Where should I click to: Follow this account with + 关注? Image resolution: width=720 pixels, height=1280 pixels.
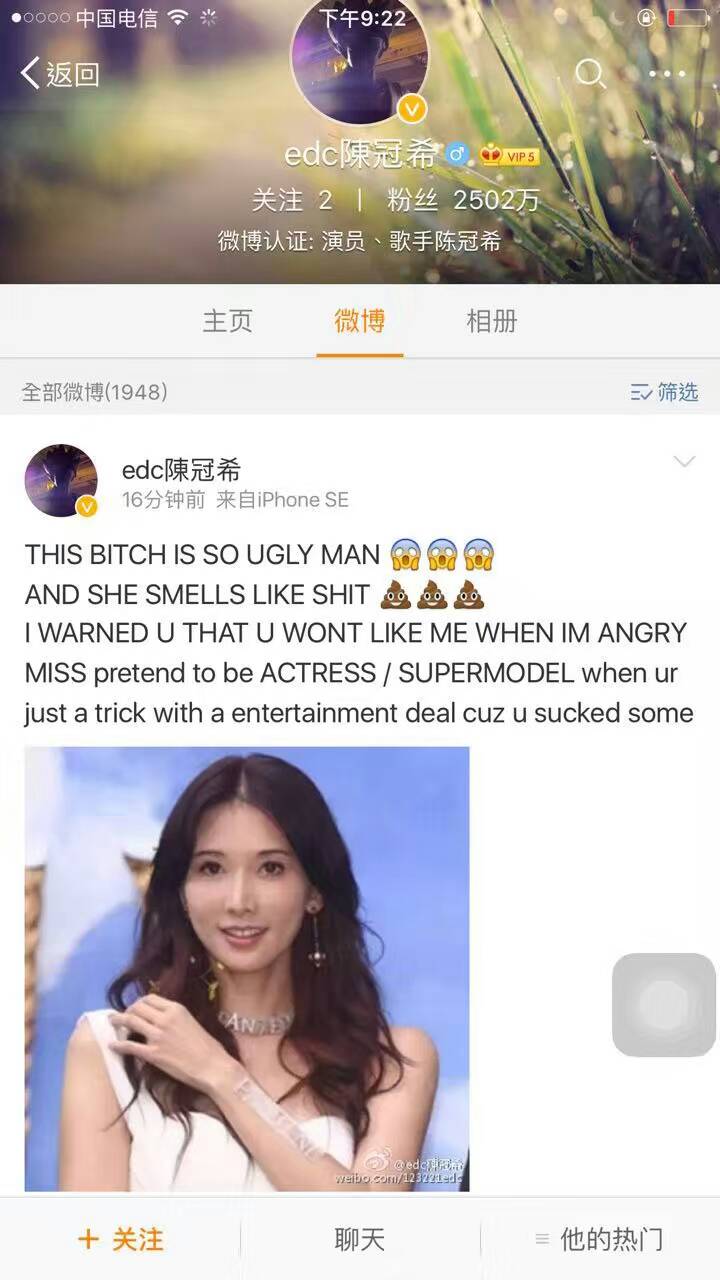[120, 1240]
